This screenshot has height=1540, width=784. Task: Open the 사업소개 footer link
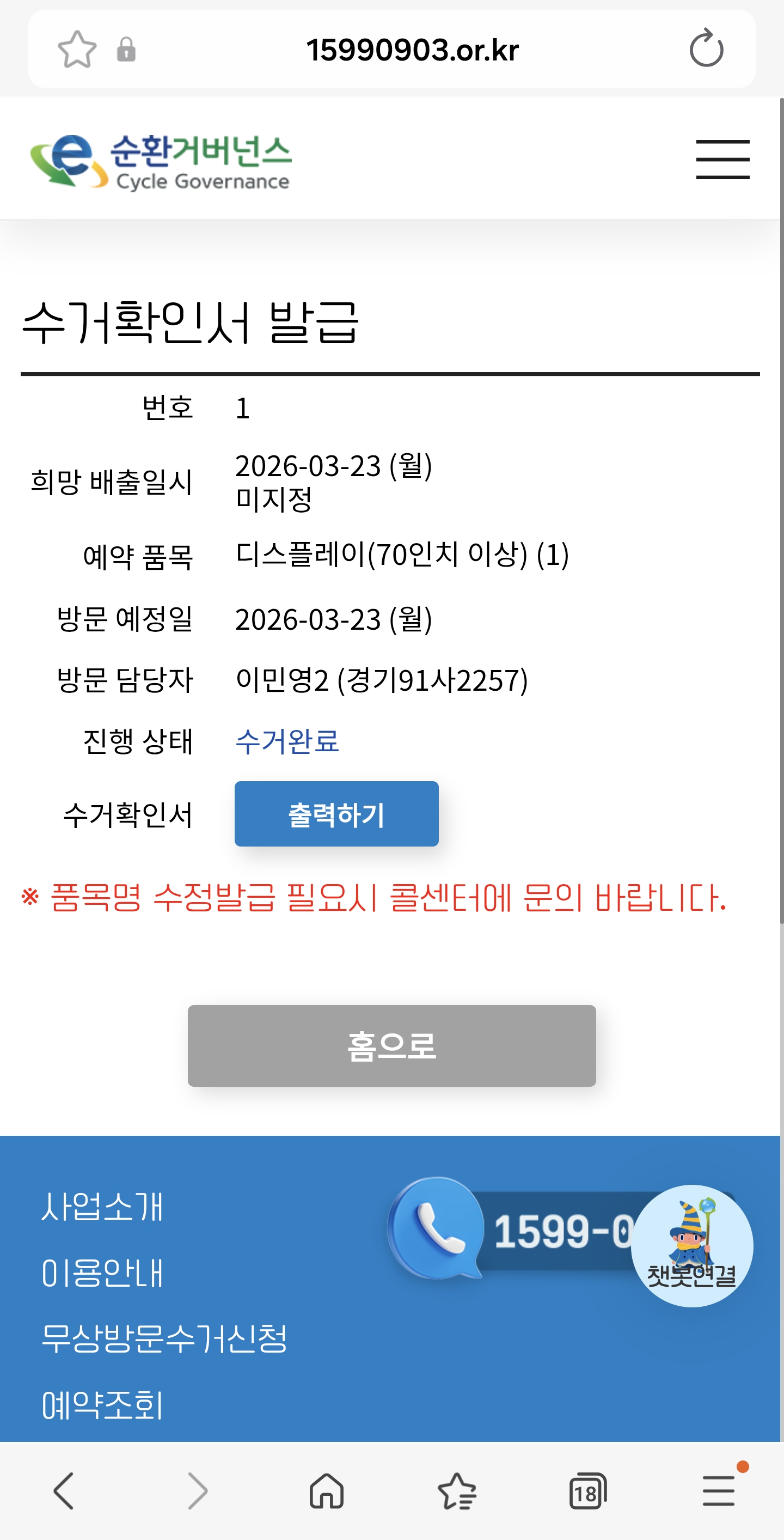click(x=102, y=1207)
